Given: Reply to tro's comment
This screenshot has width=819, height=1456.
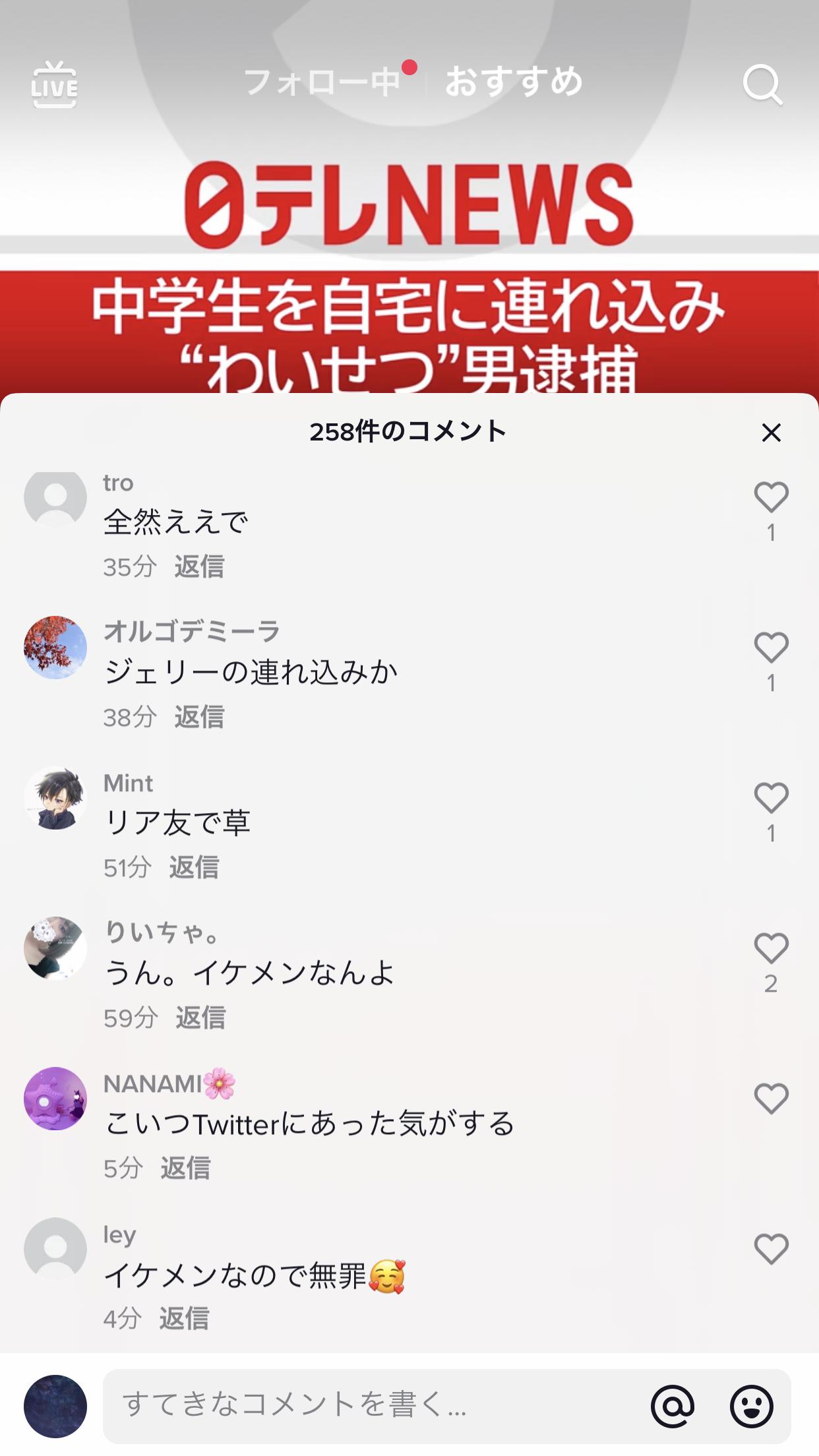Looking at the screenshot, I should (199, 566).
